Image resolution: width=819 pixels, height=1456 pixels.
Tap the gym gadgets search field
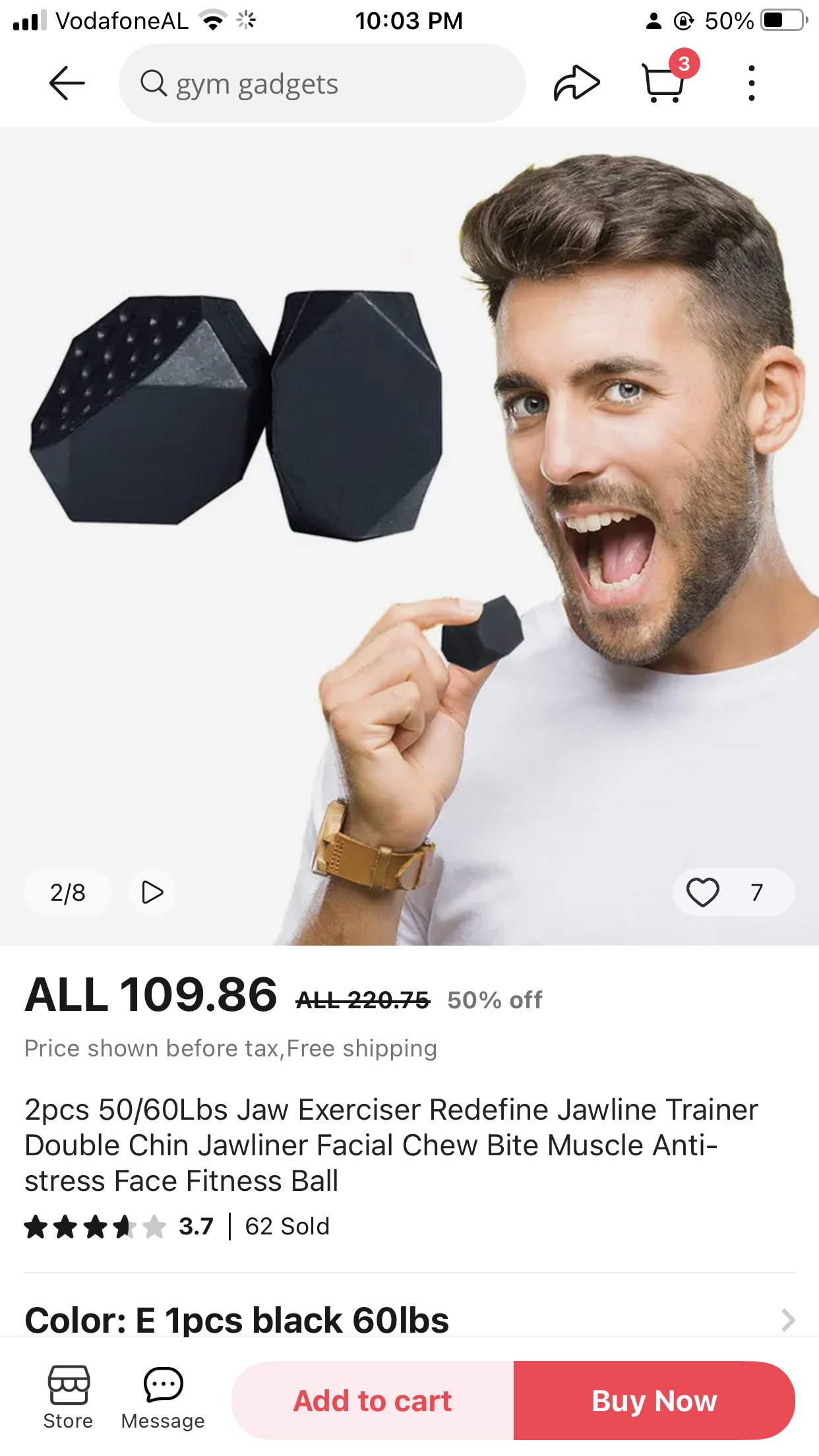tap(322, 83)
